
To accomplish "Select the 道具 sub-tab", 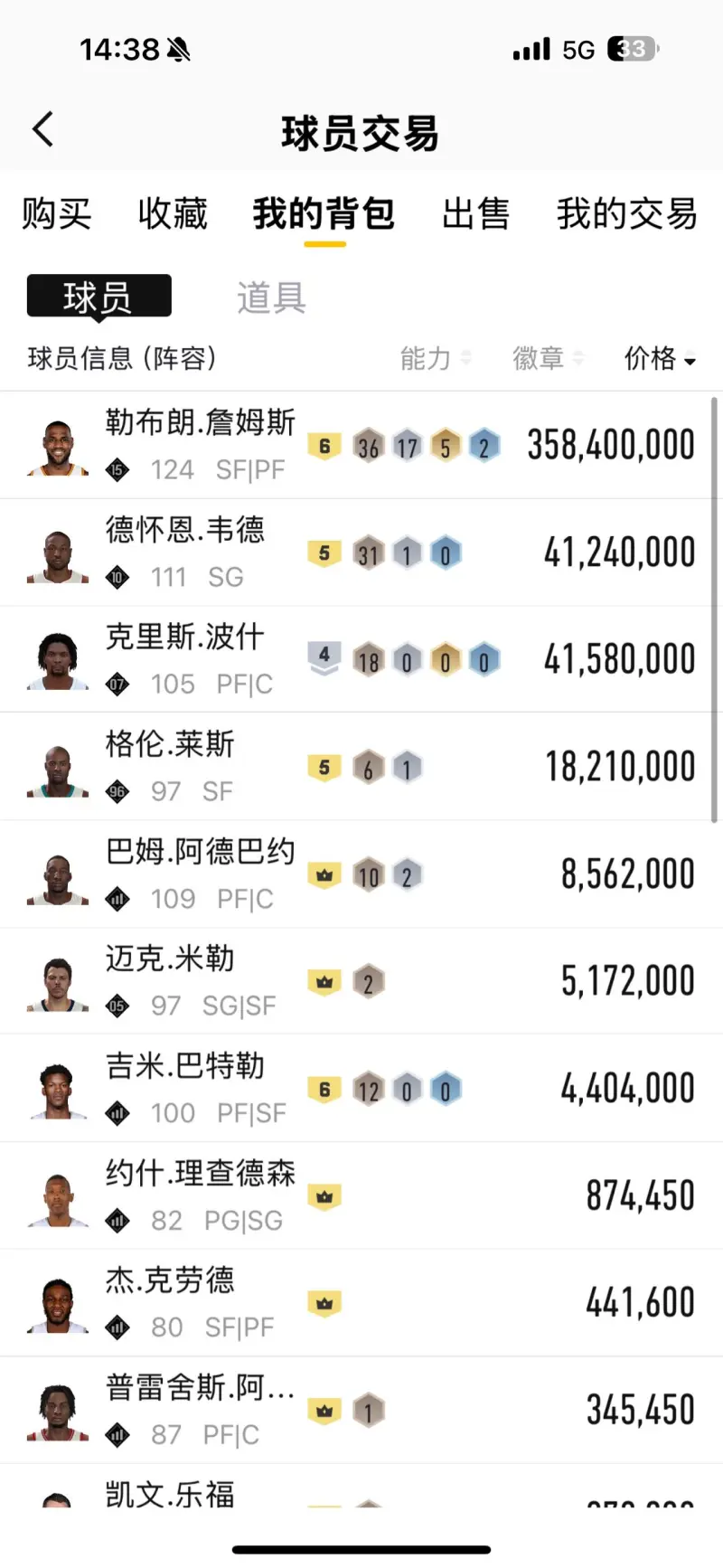I will (271, 298).
